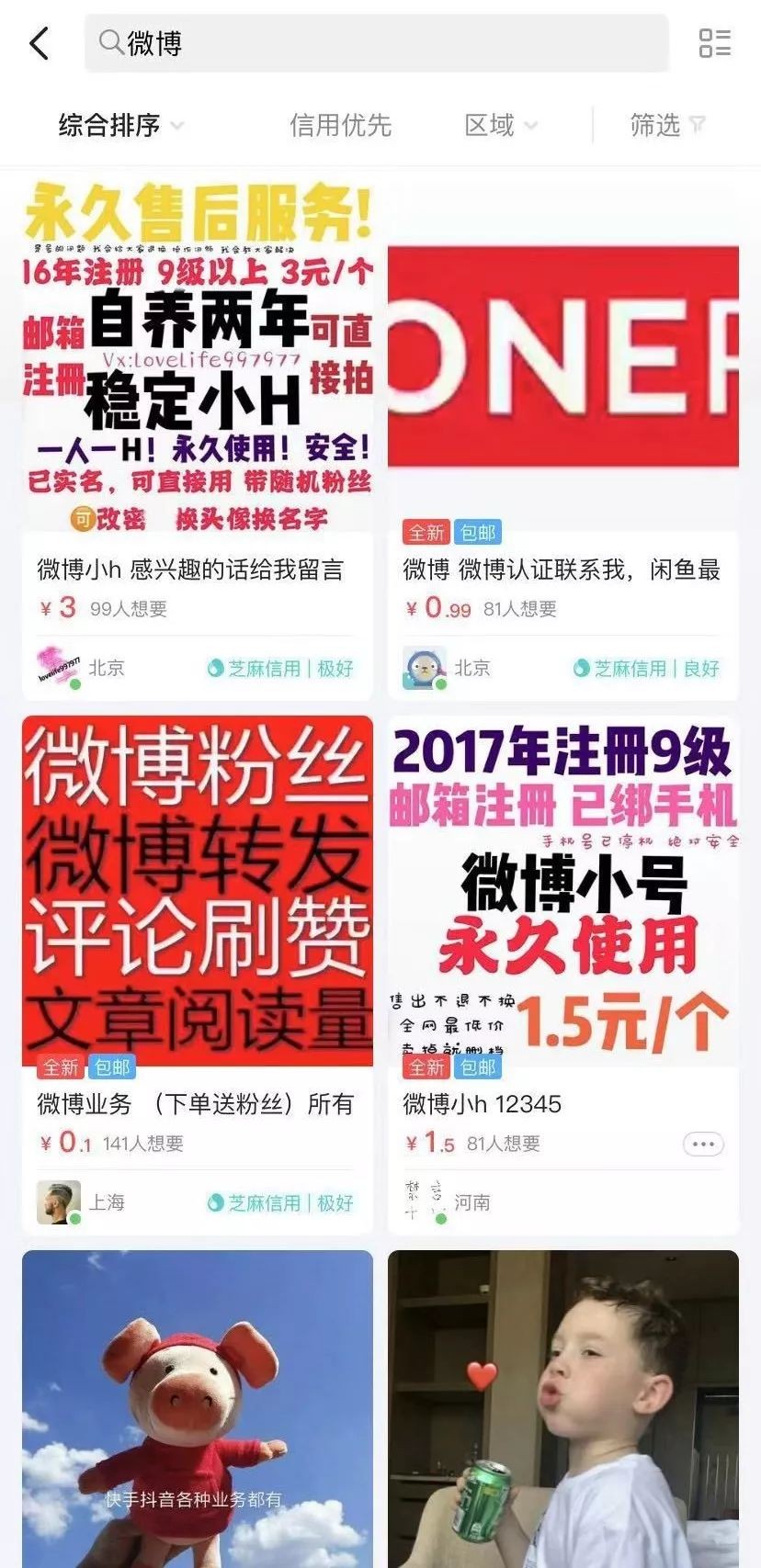Select the 信用优先 sort option
This screenshot has height=1568, width=761.
(x=340, y=125)
